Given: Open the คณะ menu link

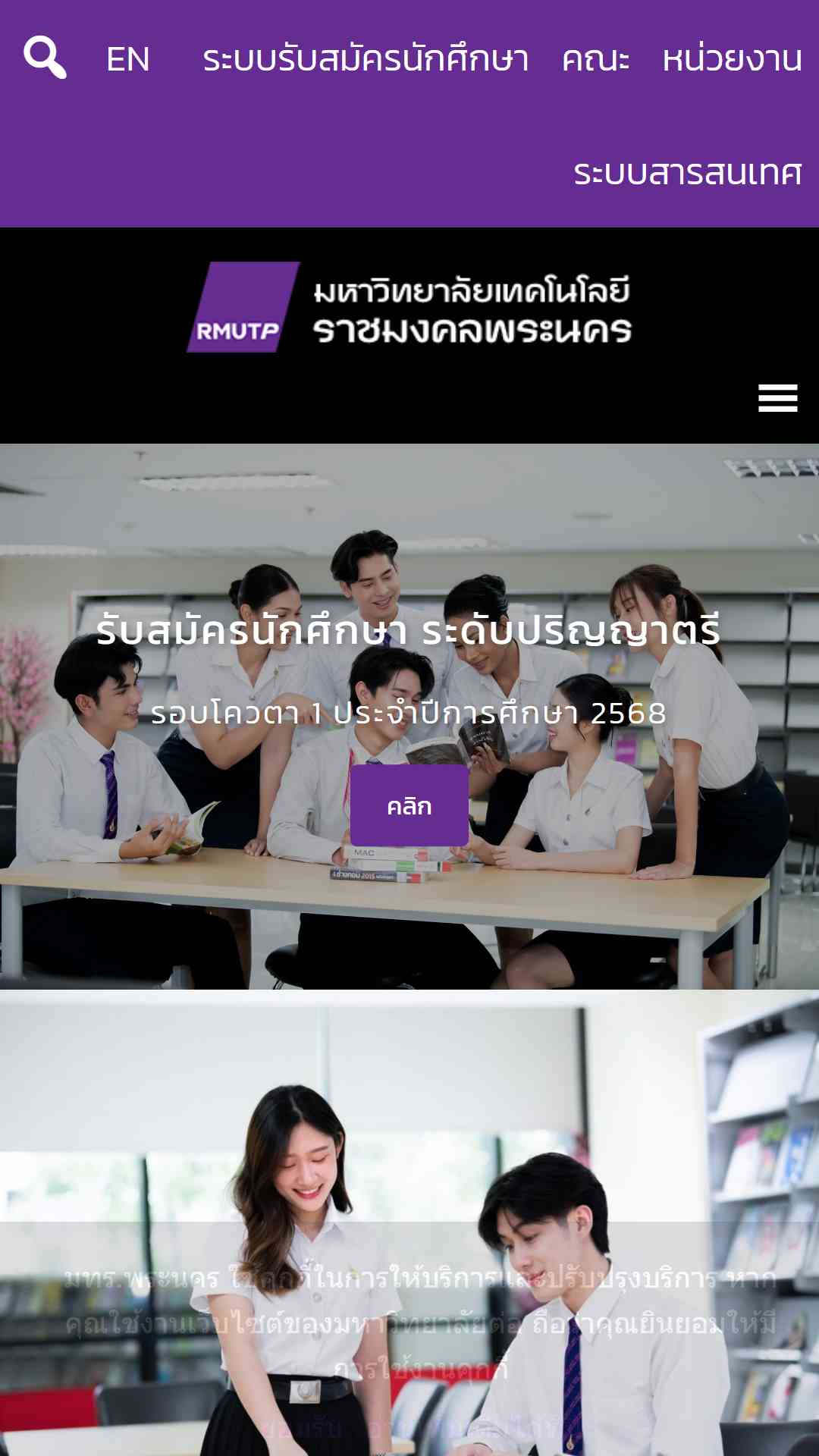Looking at the screenshot, I should 595,59.
